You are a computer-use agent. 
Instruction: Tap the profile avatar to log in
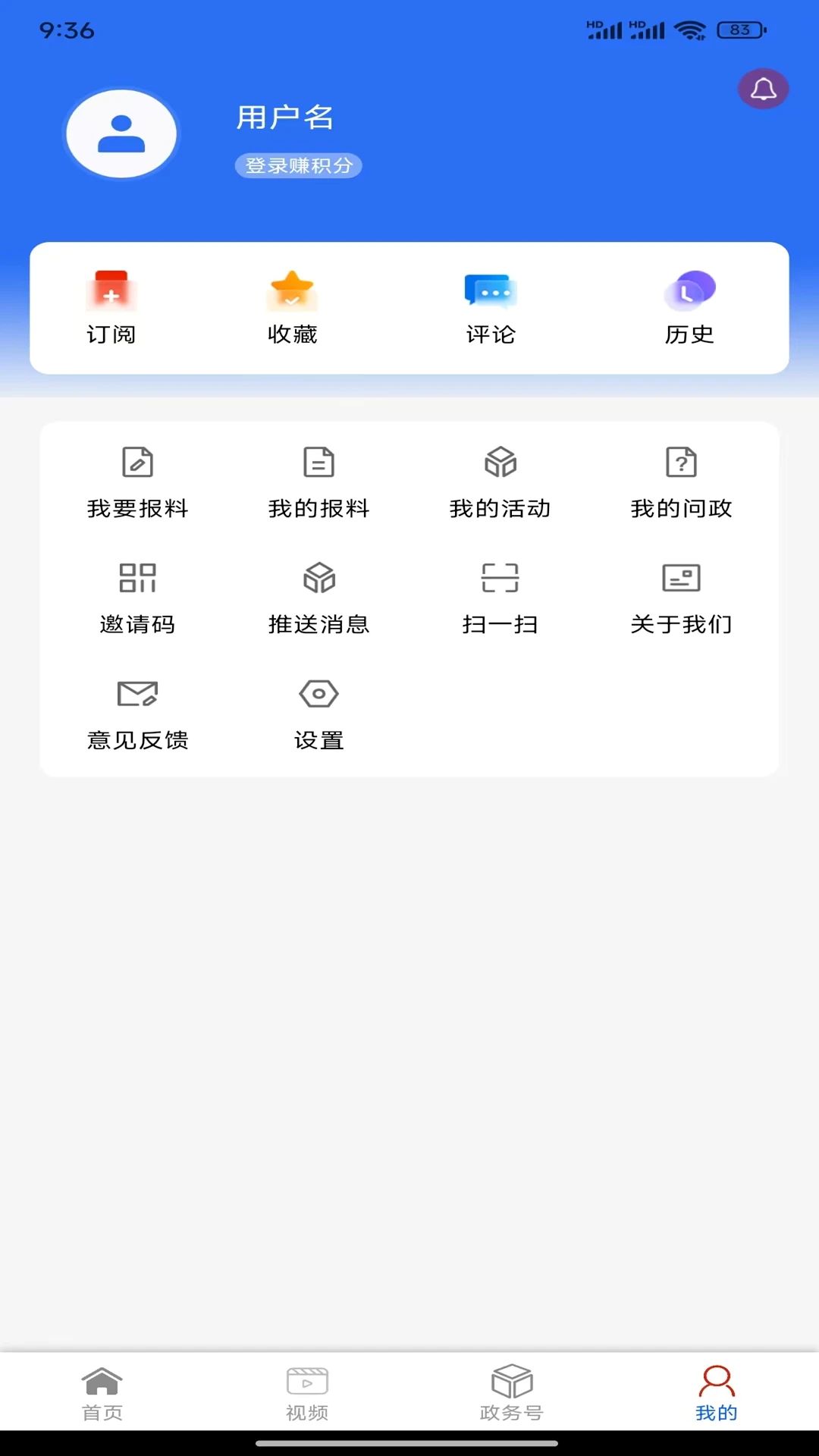(121, 134)
